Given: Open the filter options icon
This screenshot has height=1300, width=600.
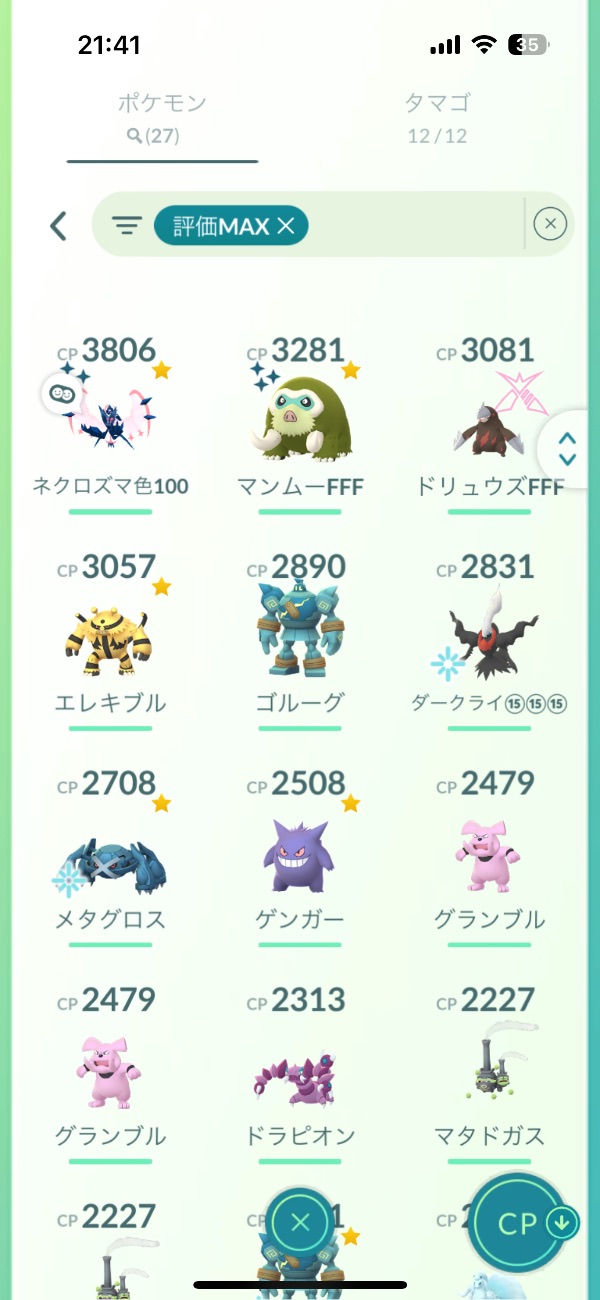Looking at the screenshot, I should (x=126, y=226).
